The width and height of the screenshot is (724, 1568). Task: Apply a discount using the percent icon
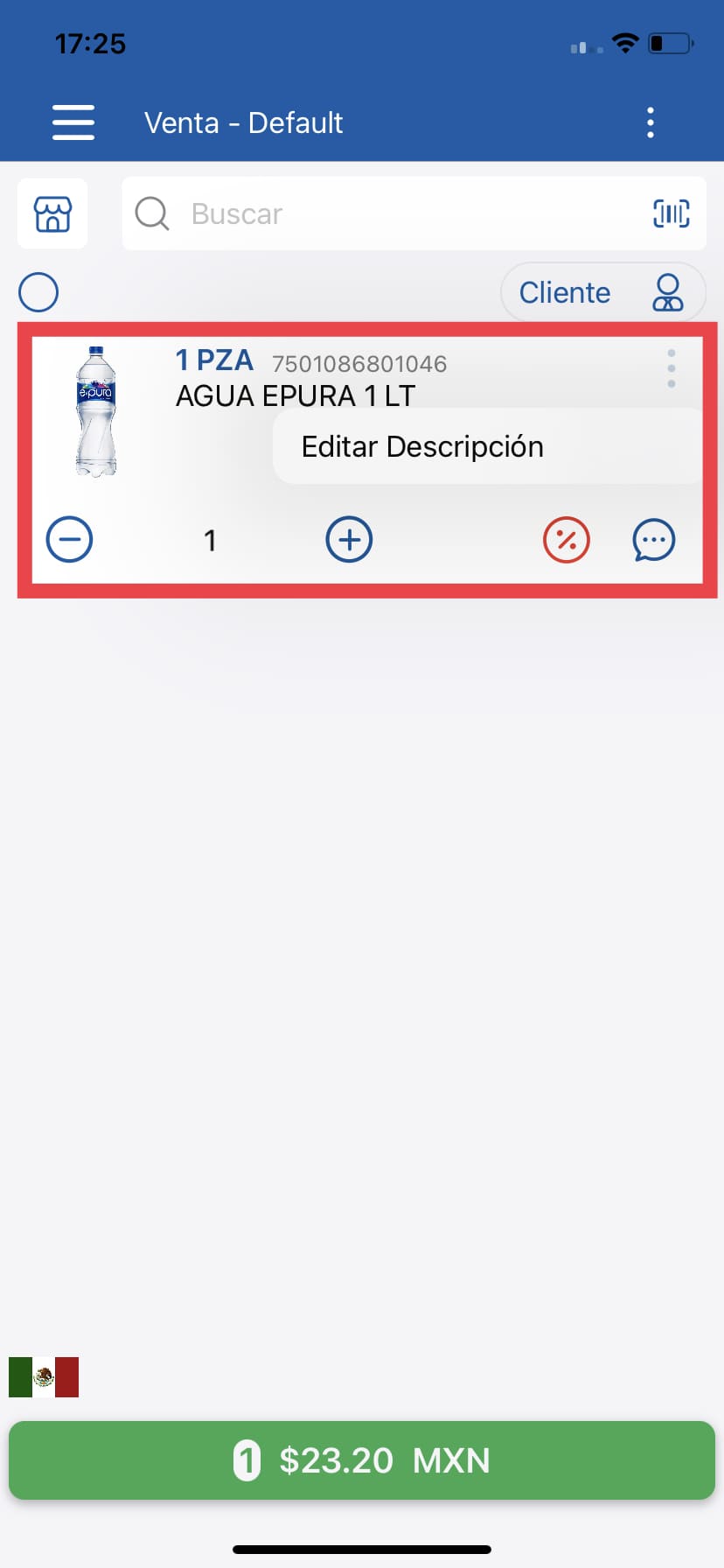click(x=566, y=539)
